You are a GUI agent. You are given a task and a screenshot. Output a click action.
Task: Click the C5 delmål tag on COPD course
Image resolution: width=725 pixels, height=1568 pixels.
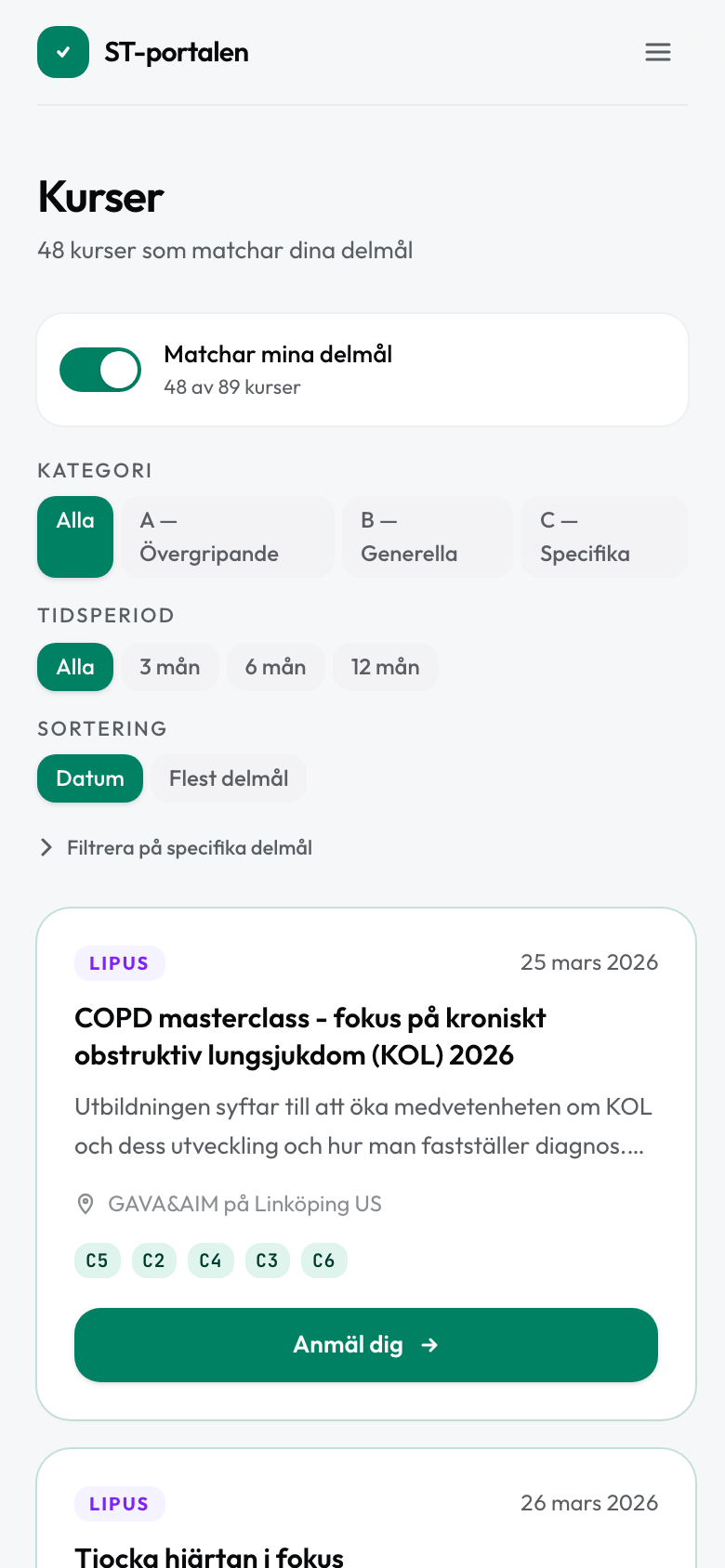98,1261
